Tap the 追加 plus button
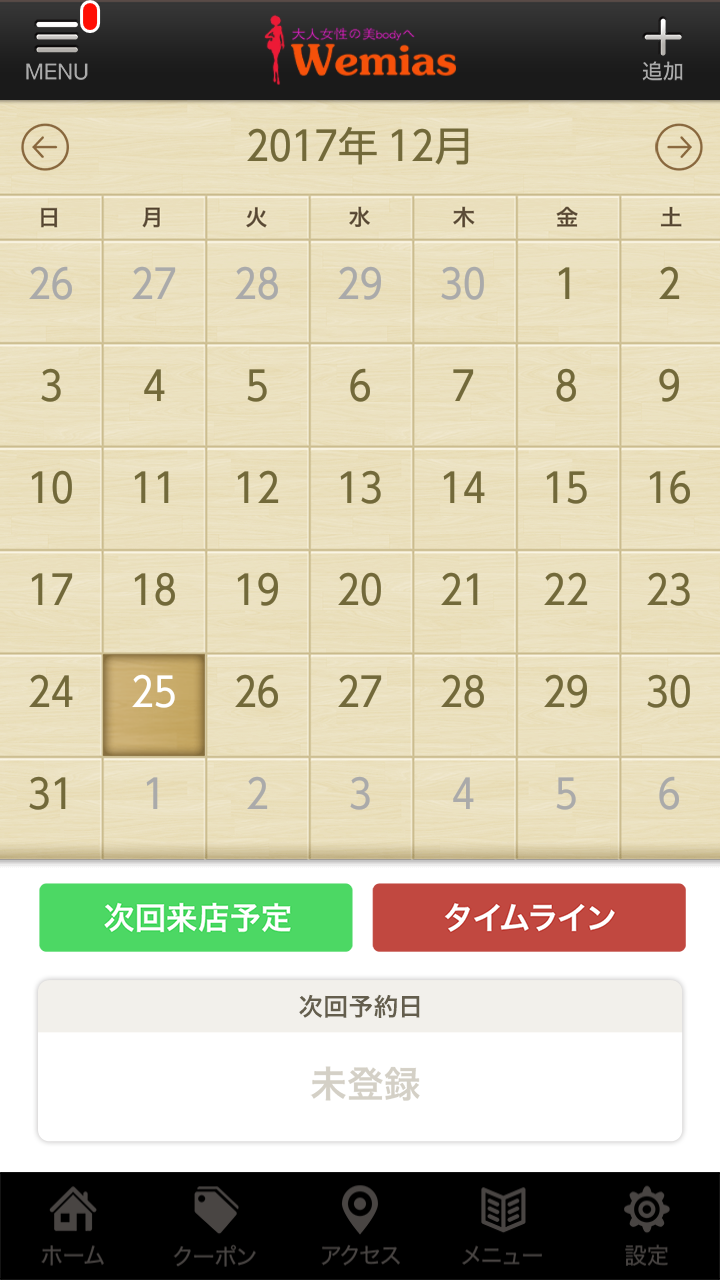The image size is (720, 1280). coord(662,51)
